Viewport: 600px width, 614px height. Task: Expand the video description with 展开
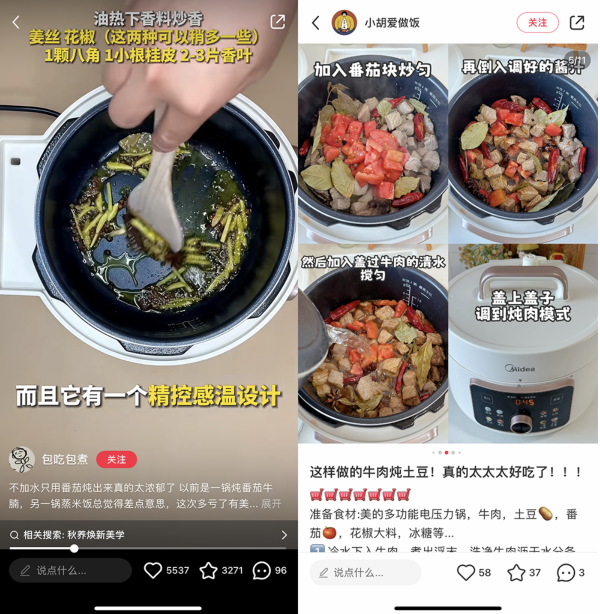click(272, 503)
